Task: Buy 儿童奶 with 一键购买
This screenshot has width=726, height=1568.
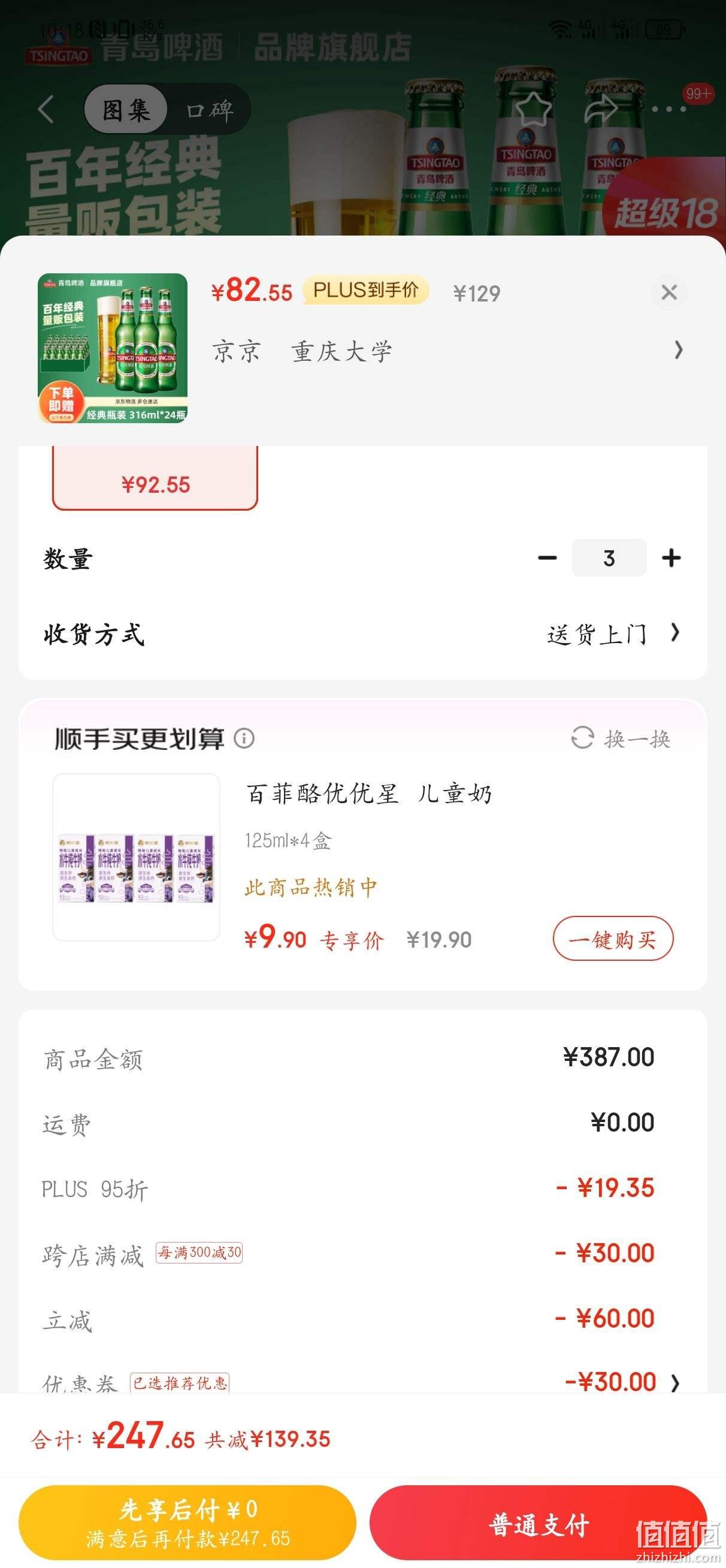Action: point(613,938)
